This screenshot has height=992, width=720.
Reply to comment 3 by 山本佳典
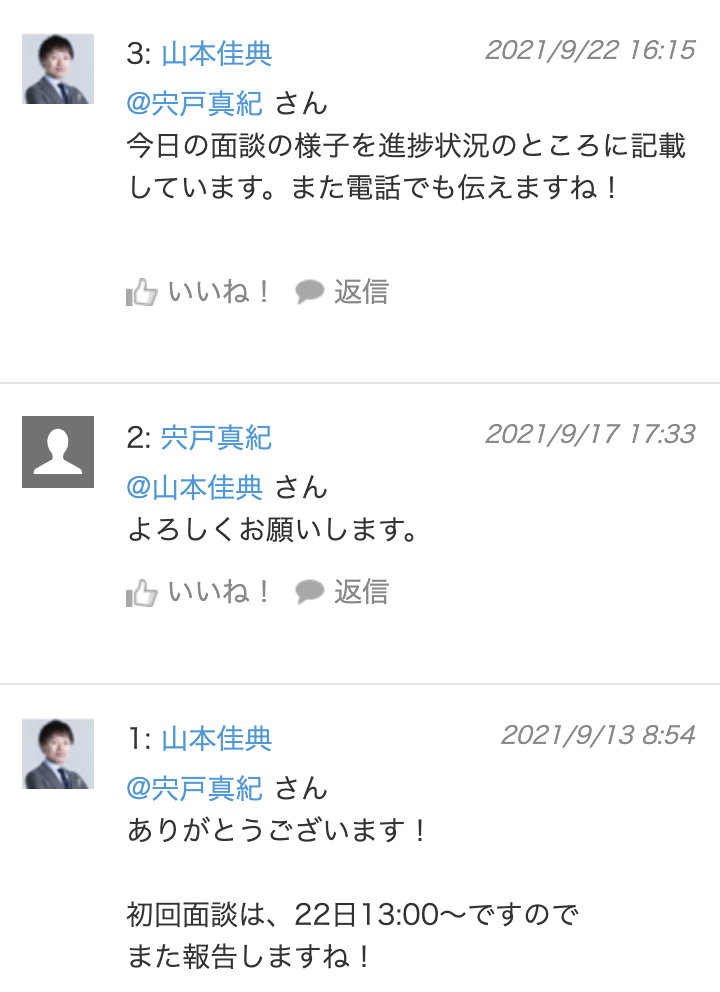[342, 292]
